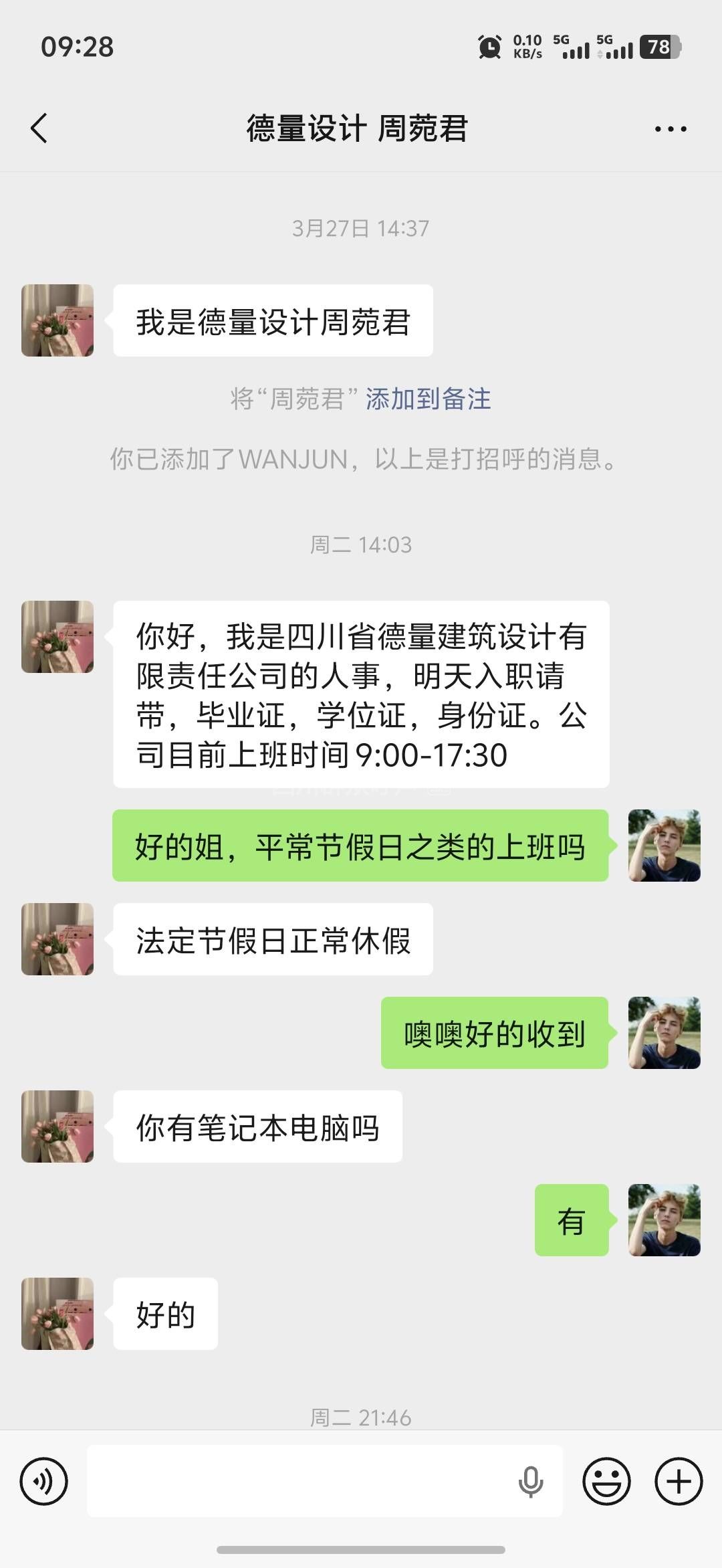Tap the 添加到备注 link

click(428, 399)
